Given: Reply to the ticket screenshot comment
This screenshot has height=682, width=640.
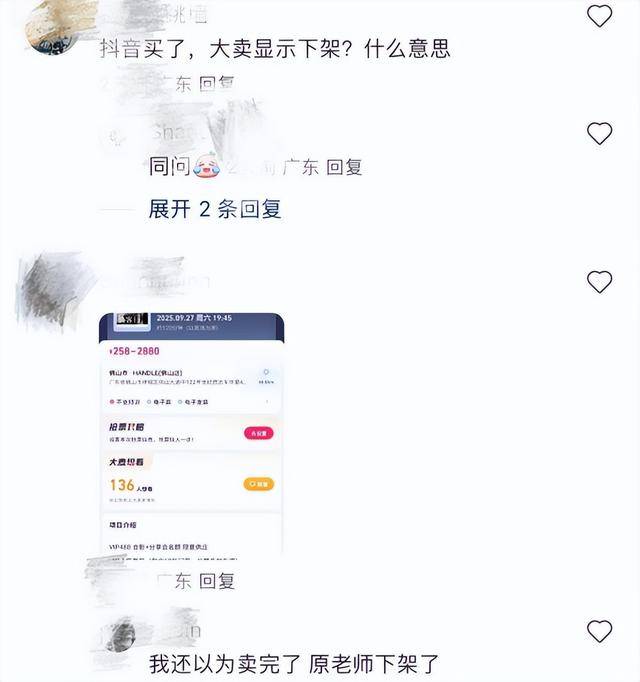Looking at the screenshot, I should [216, 580].
